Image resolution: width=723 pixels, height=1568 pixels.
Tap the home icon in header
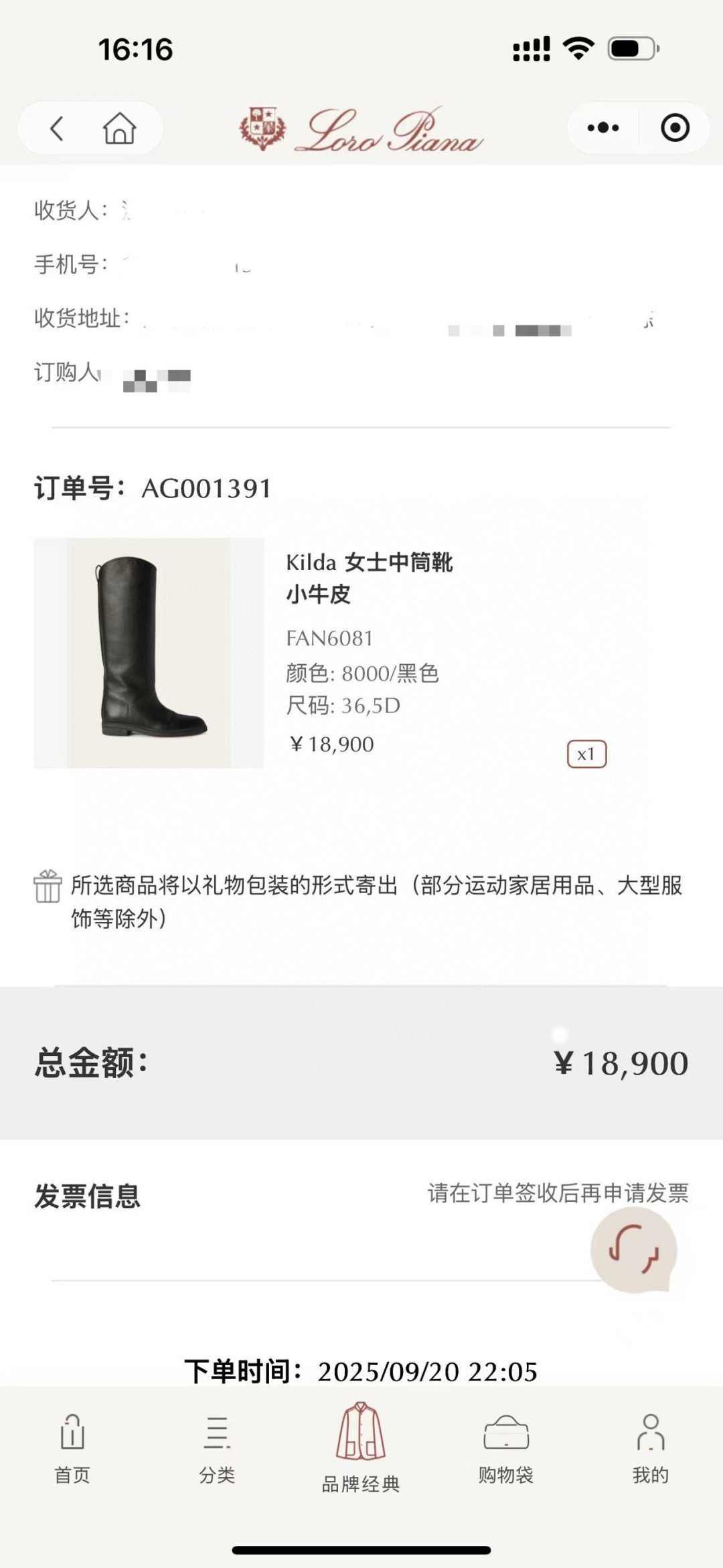tap(119, 127)
